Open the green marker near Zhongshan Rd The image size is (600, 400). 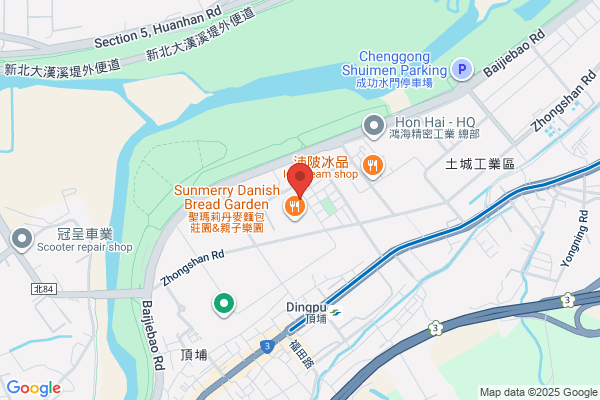pos(224,305)
